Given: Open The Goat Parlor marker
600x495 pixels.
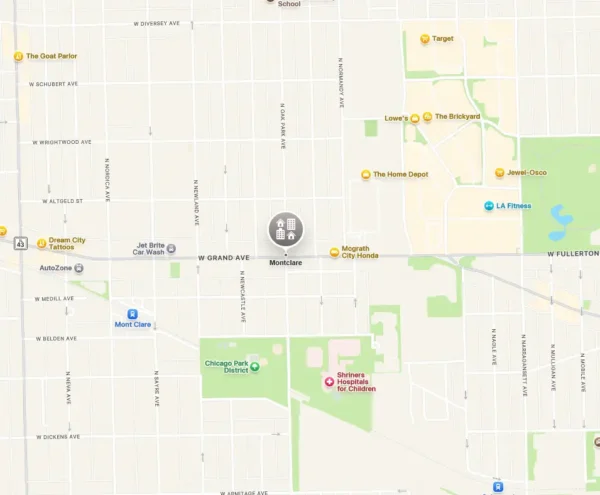Looking at the screenshot, I should click(18, 57).
